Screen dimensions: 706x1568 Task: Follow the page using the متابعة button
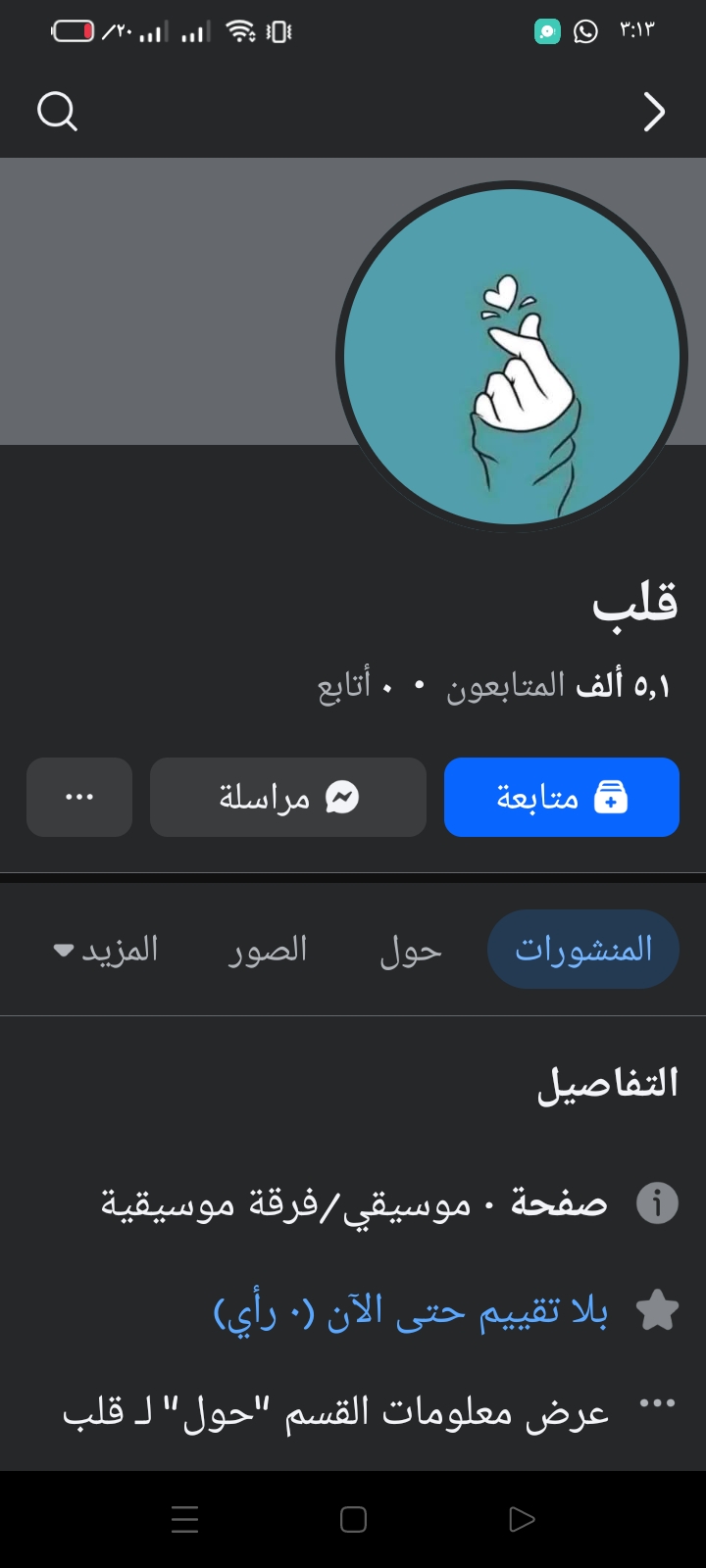(x=561, y=797)
